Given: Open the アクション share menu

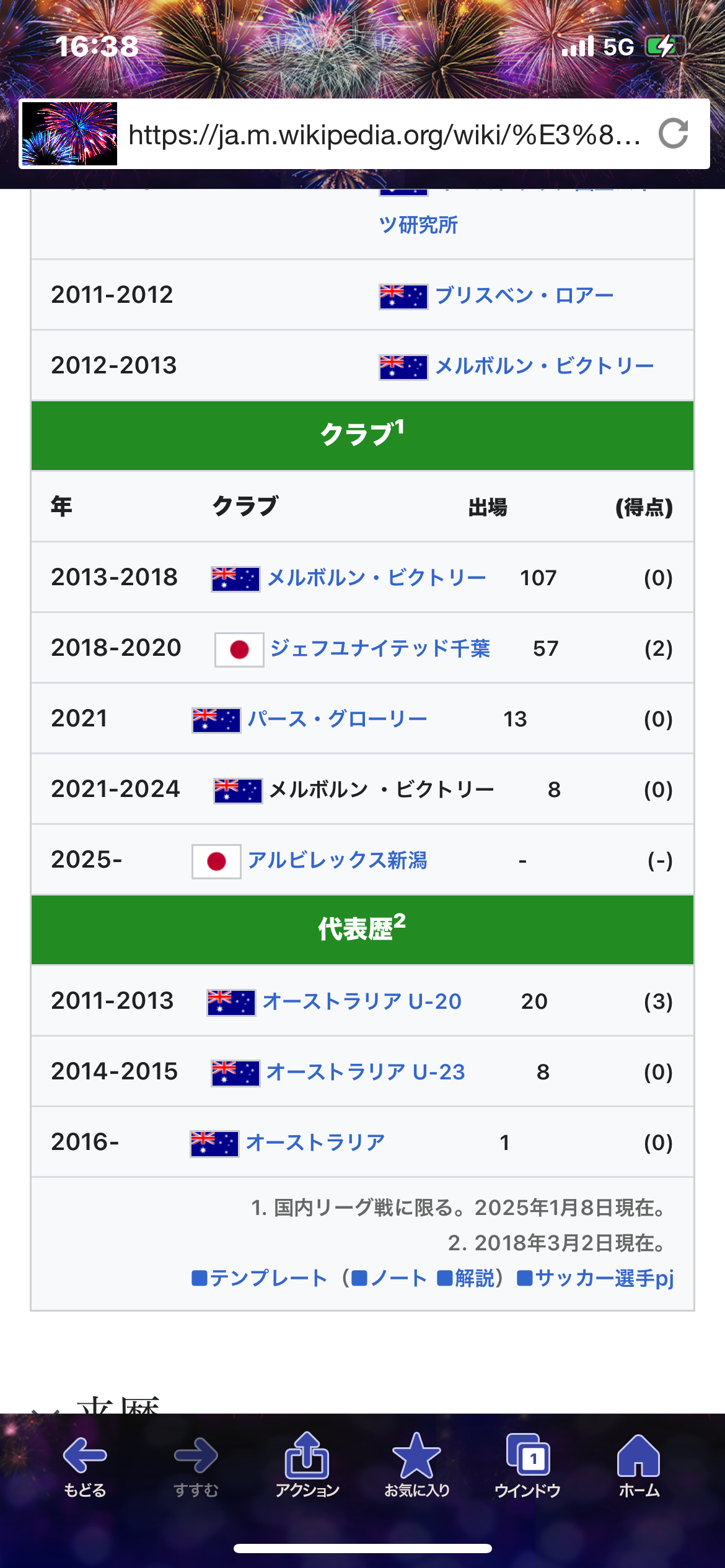Looking at the screenshot, I should tap(307, 1466).
